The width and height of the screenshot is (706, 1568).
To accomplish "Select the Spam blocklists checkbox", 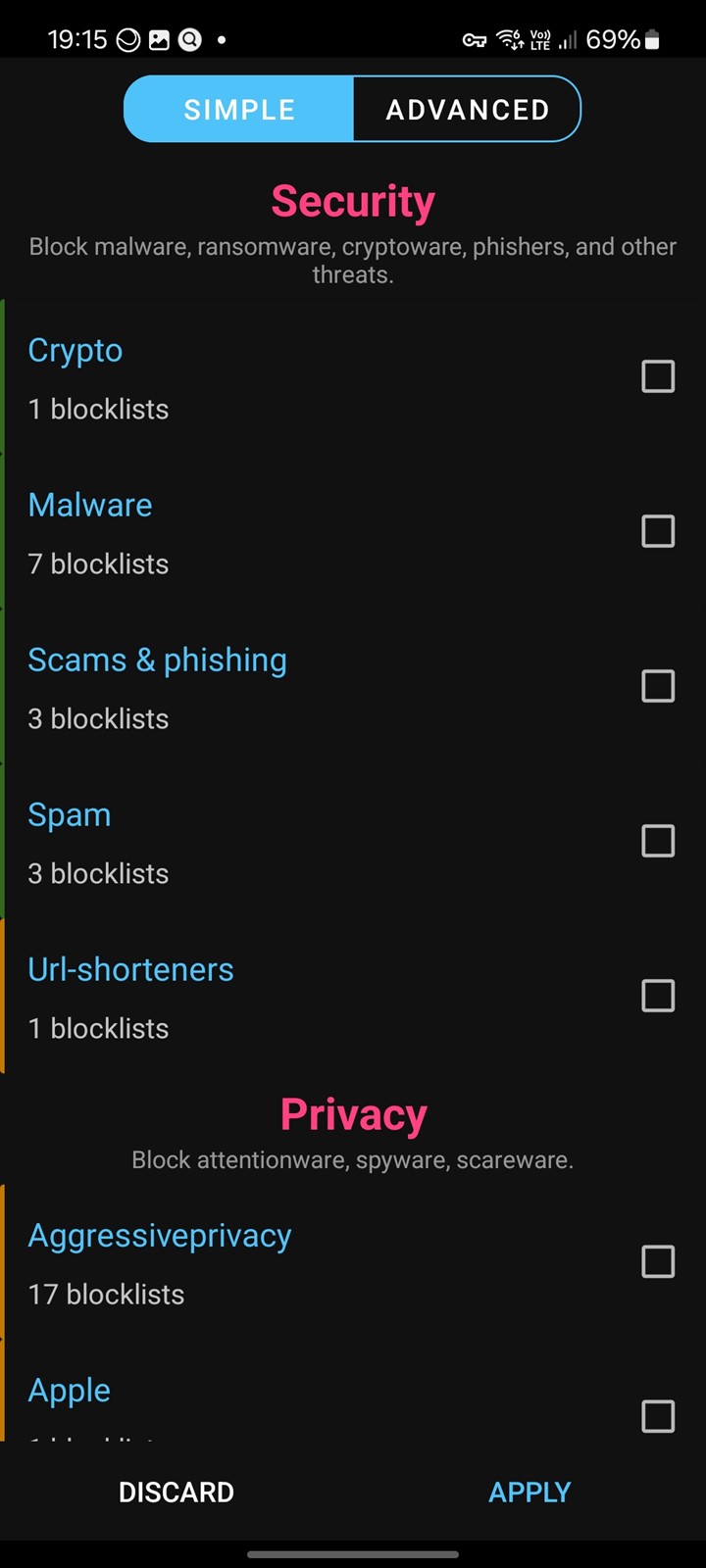I will (658, 841).
